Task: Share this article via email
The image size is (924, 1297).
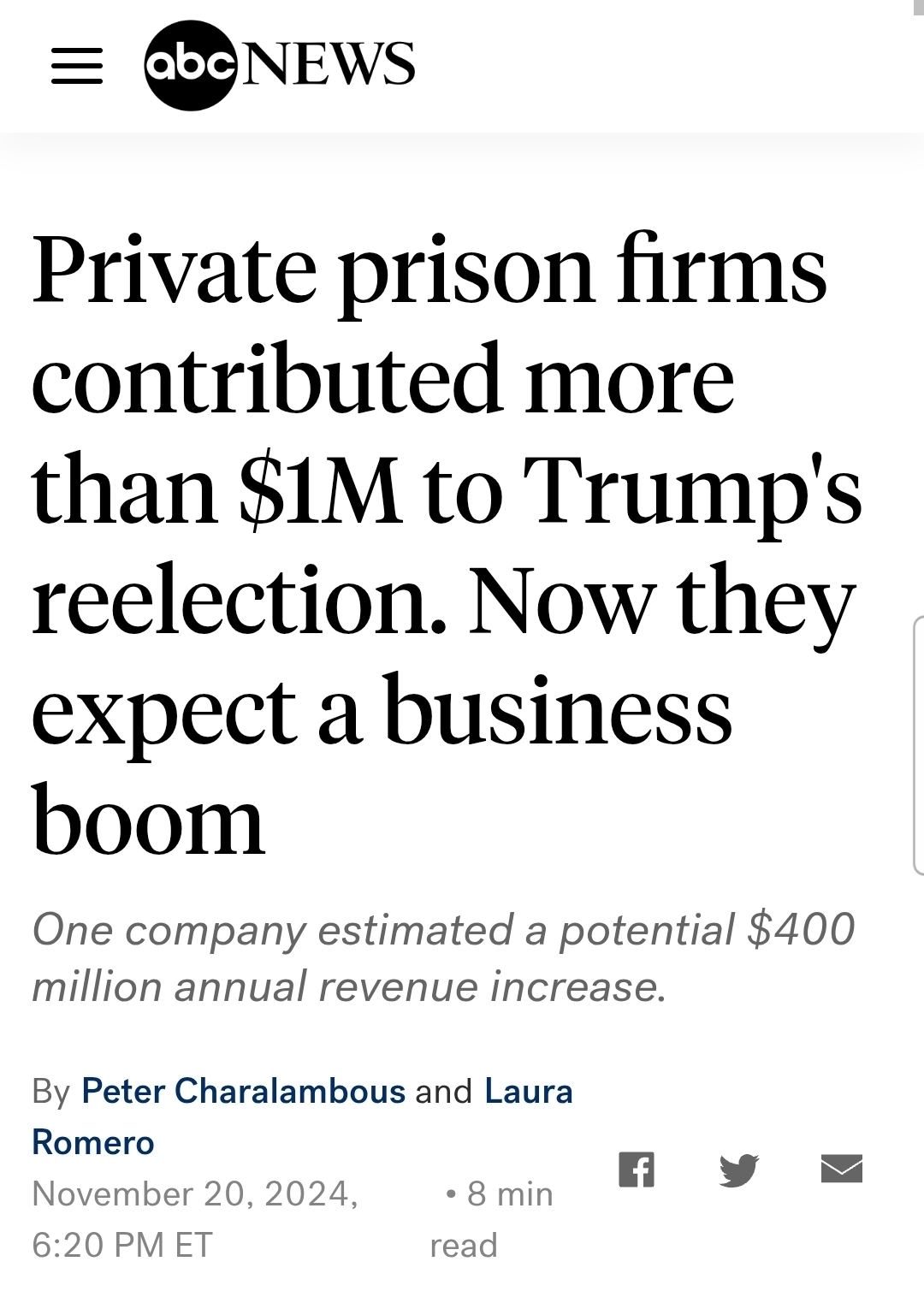Action: 841,1169
